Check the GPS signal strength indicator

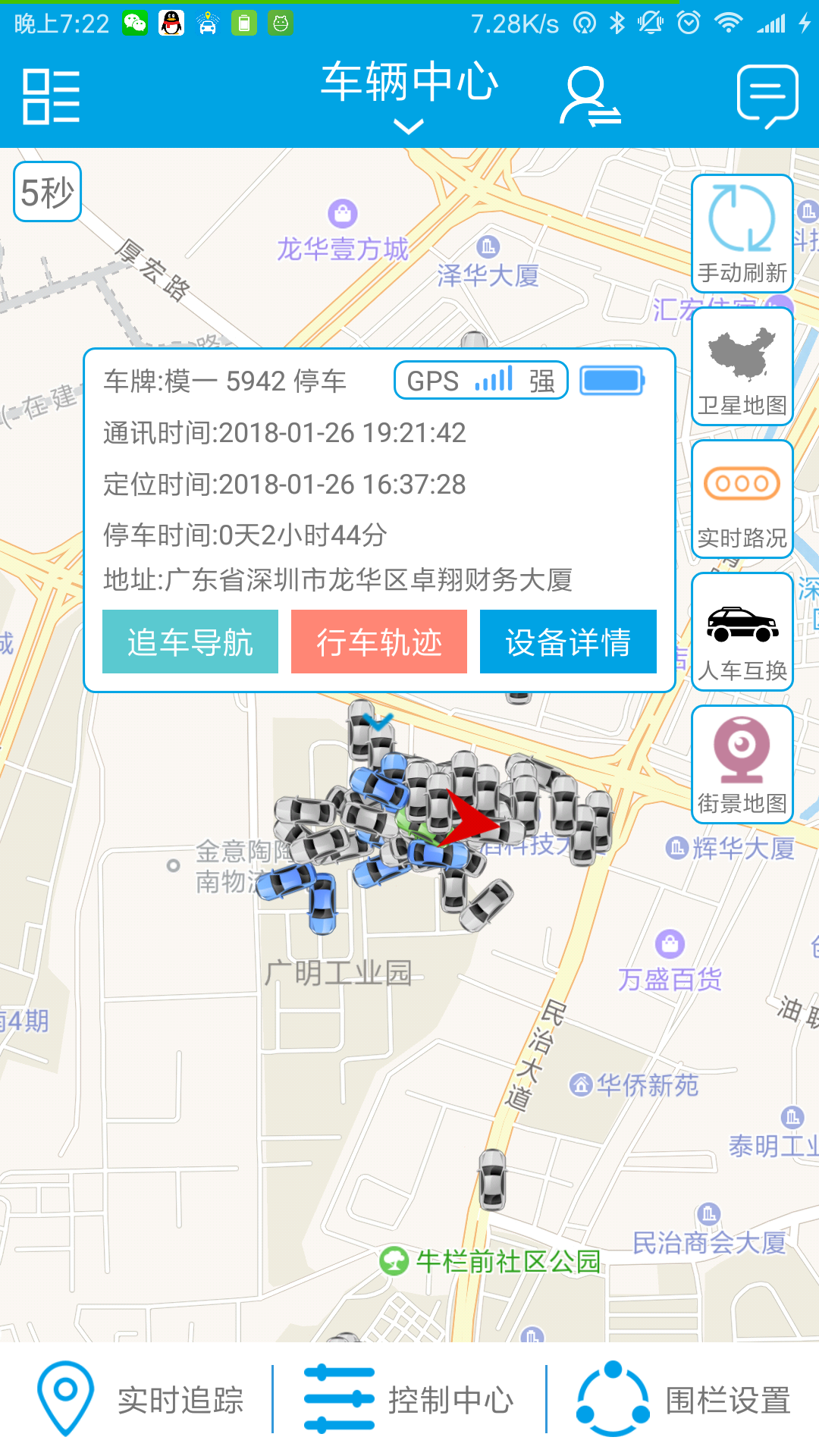480,380
